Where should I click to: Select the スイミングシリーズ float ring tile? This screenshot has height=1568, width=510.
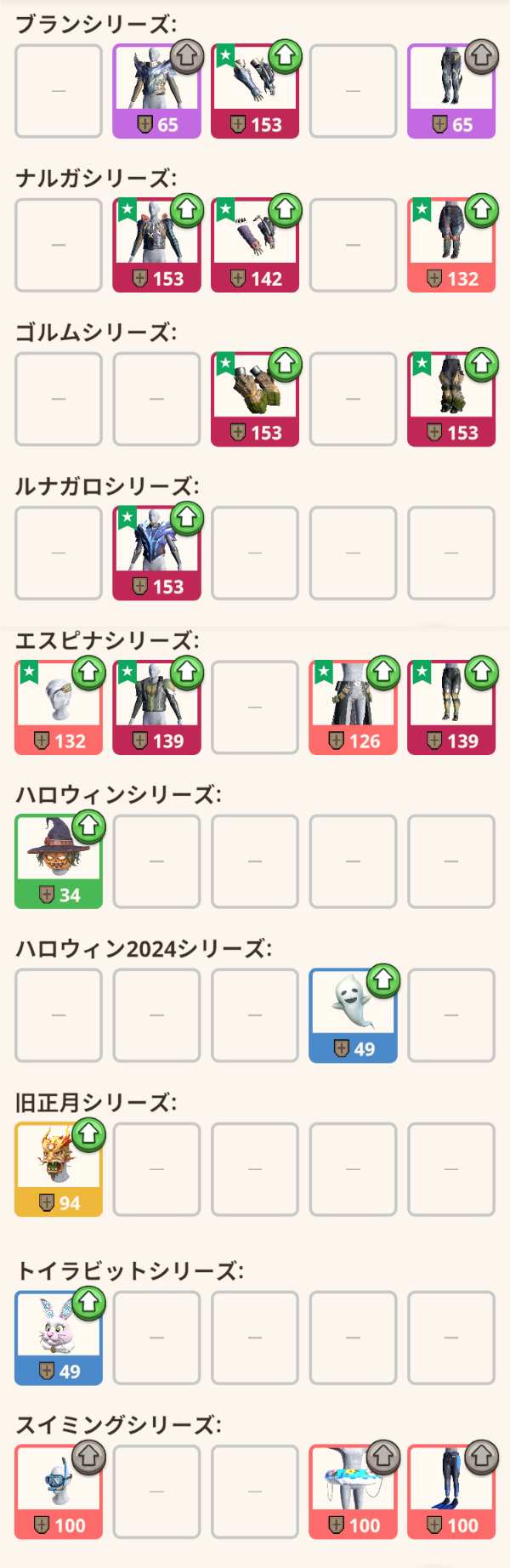353,1491
